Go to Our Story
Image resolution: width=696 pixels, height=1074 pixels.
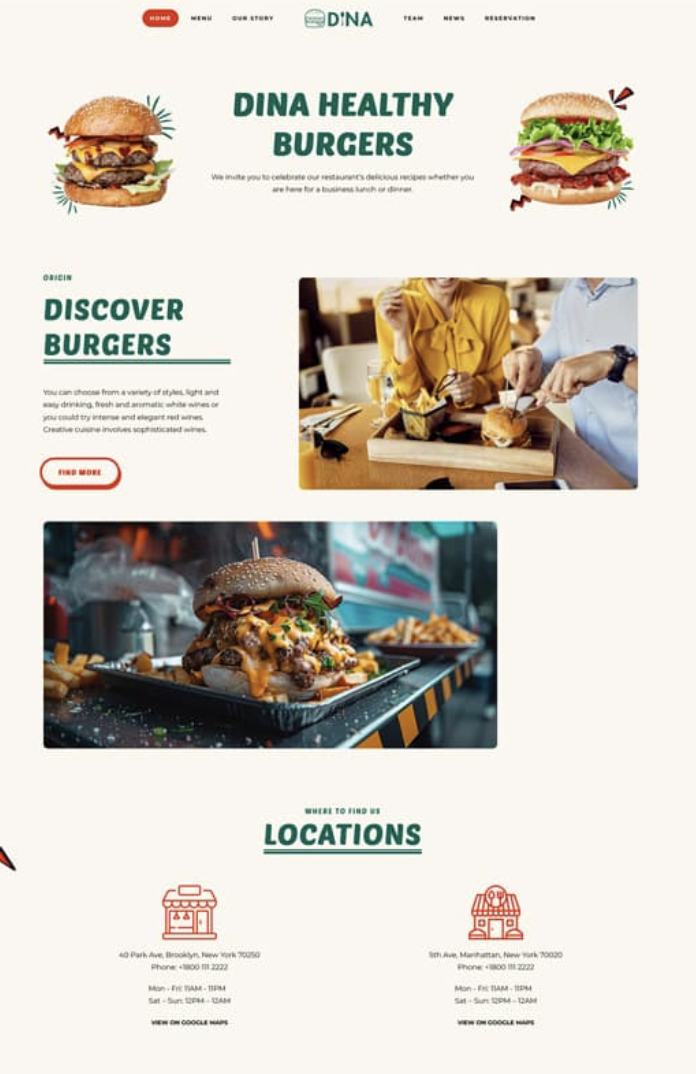[252, 18]
